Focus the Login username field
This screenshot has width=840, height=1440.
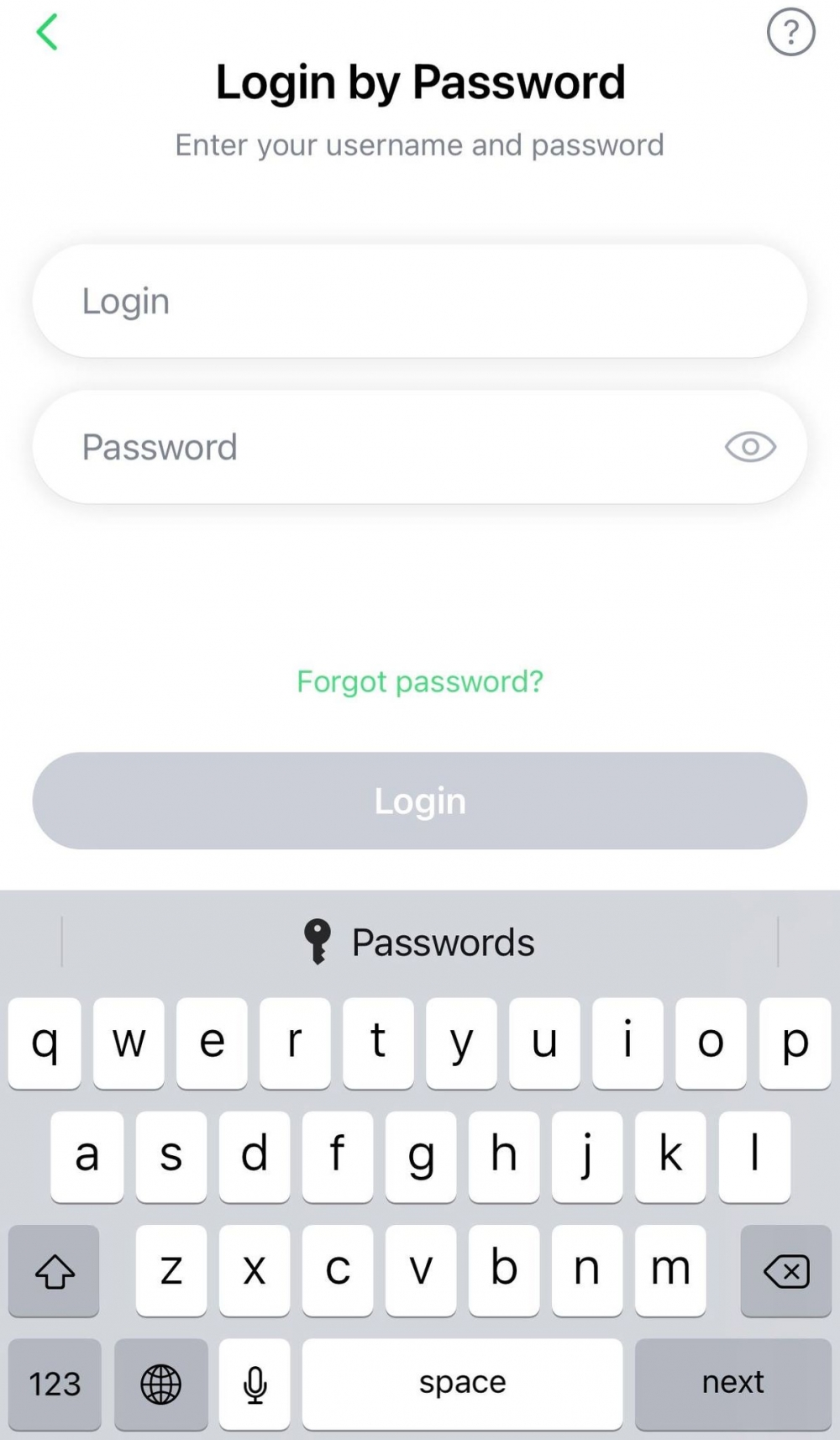pyautogui.click(x=418, y=301)
